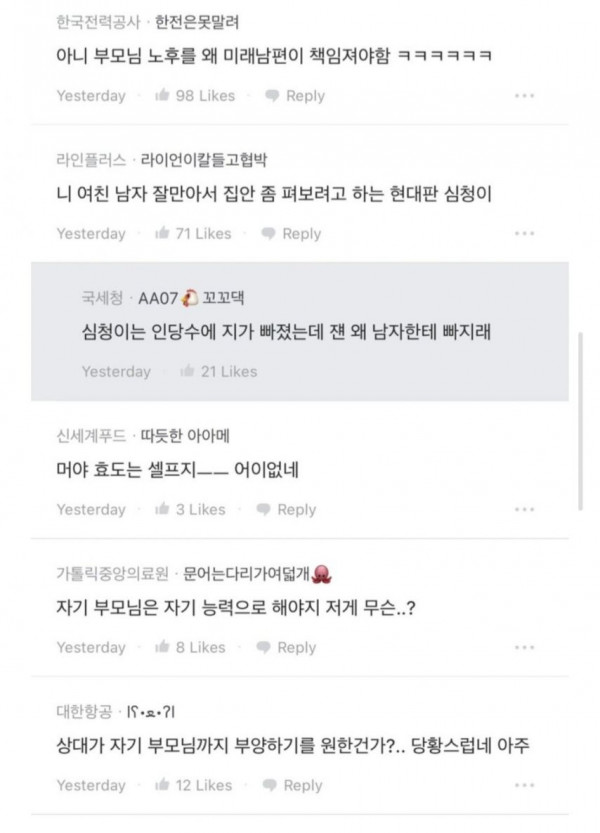This screenshot has height=833, width=600.
Task: Open more options for 문어는다리가여덟개's comment
Action: (525, 648)
